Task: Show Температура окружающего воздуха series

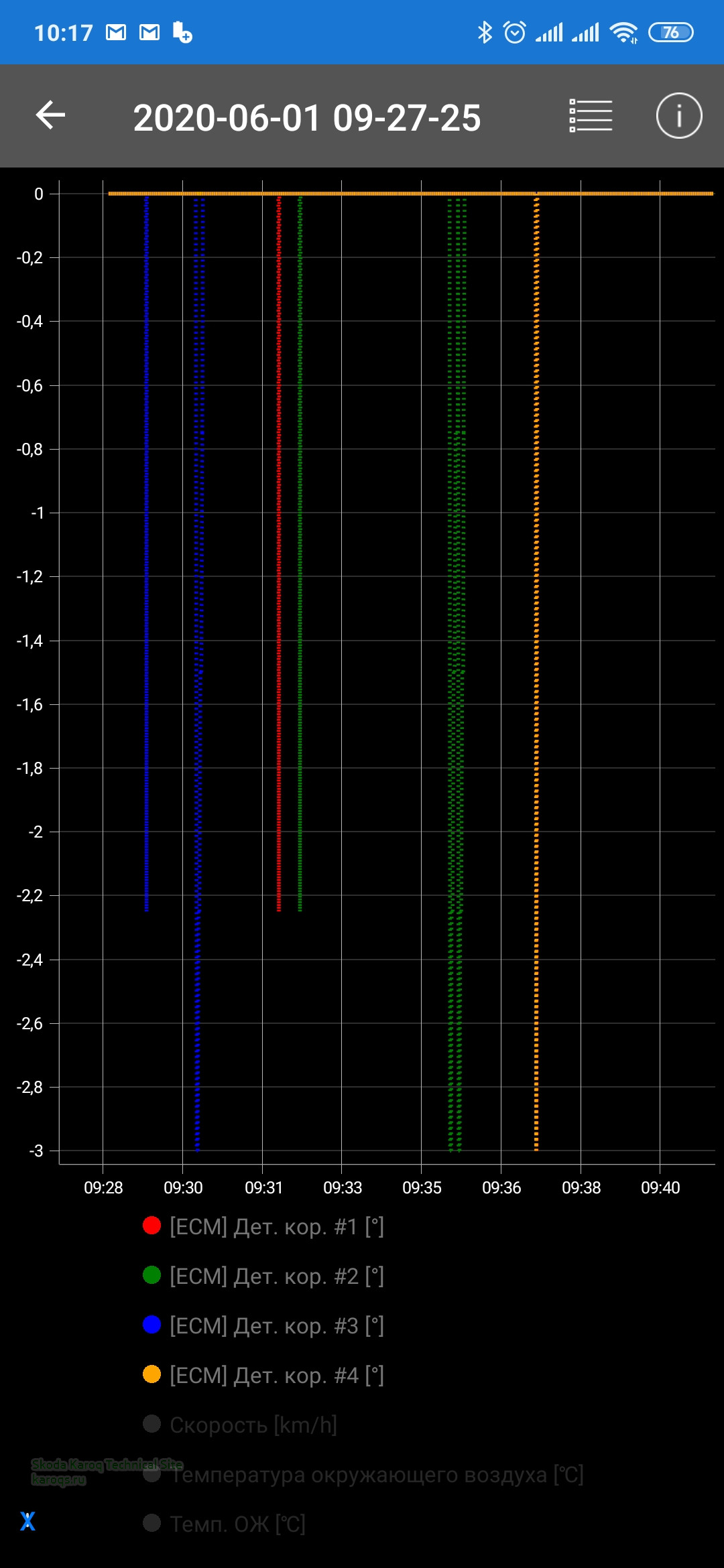Action: pos(375,1474)
